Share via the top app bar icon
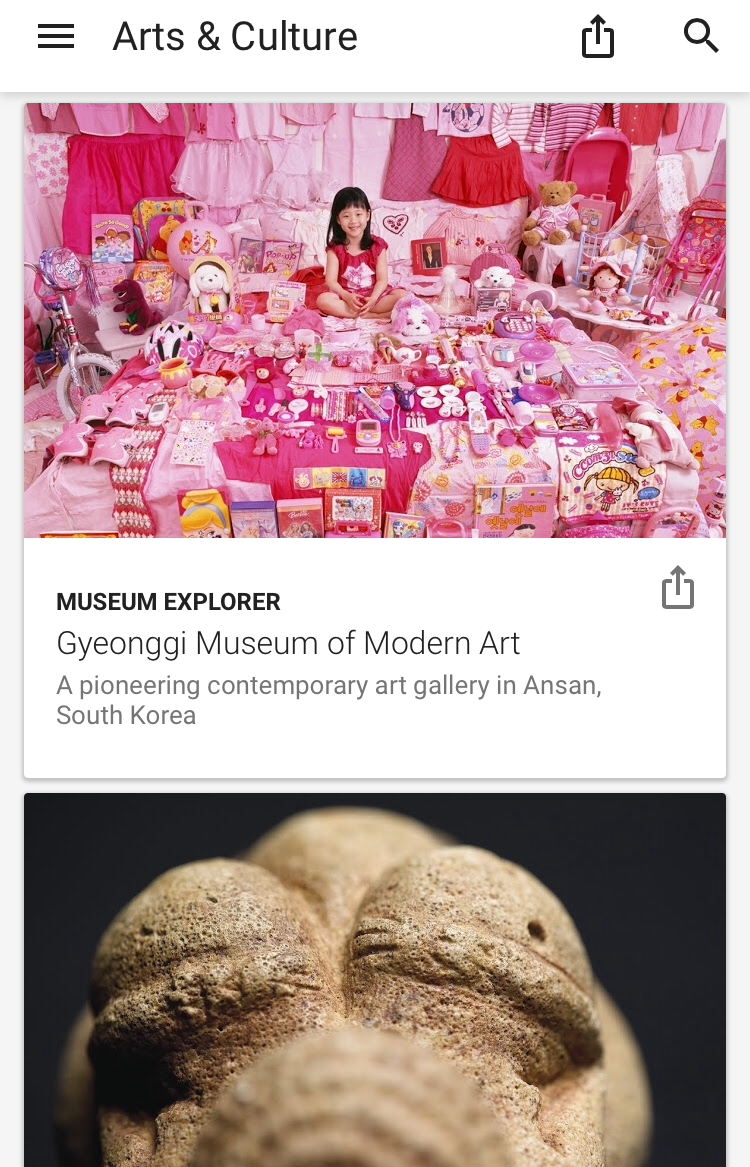750x1167 pixels. (x=598, y=37)
